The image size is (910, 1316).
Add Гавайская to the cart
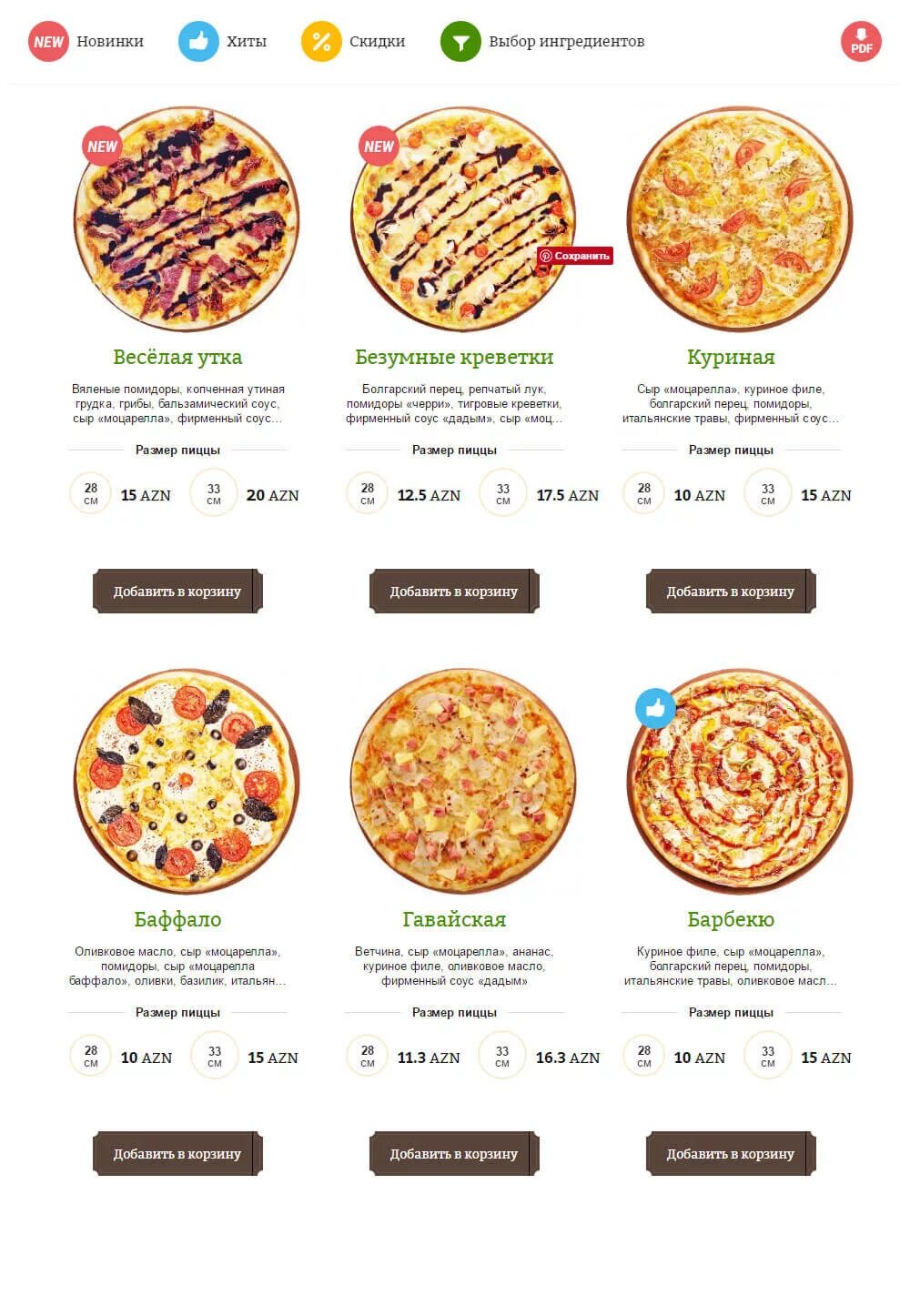[454, 1154]
